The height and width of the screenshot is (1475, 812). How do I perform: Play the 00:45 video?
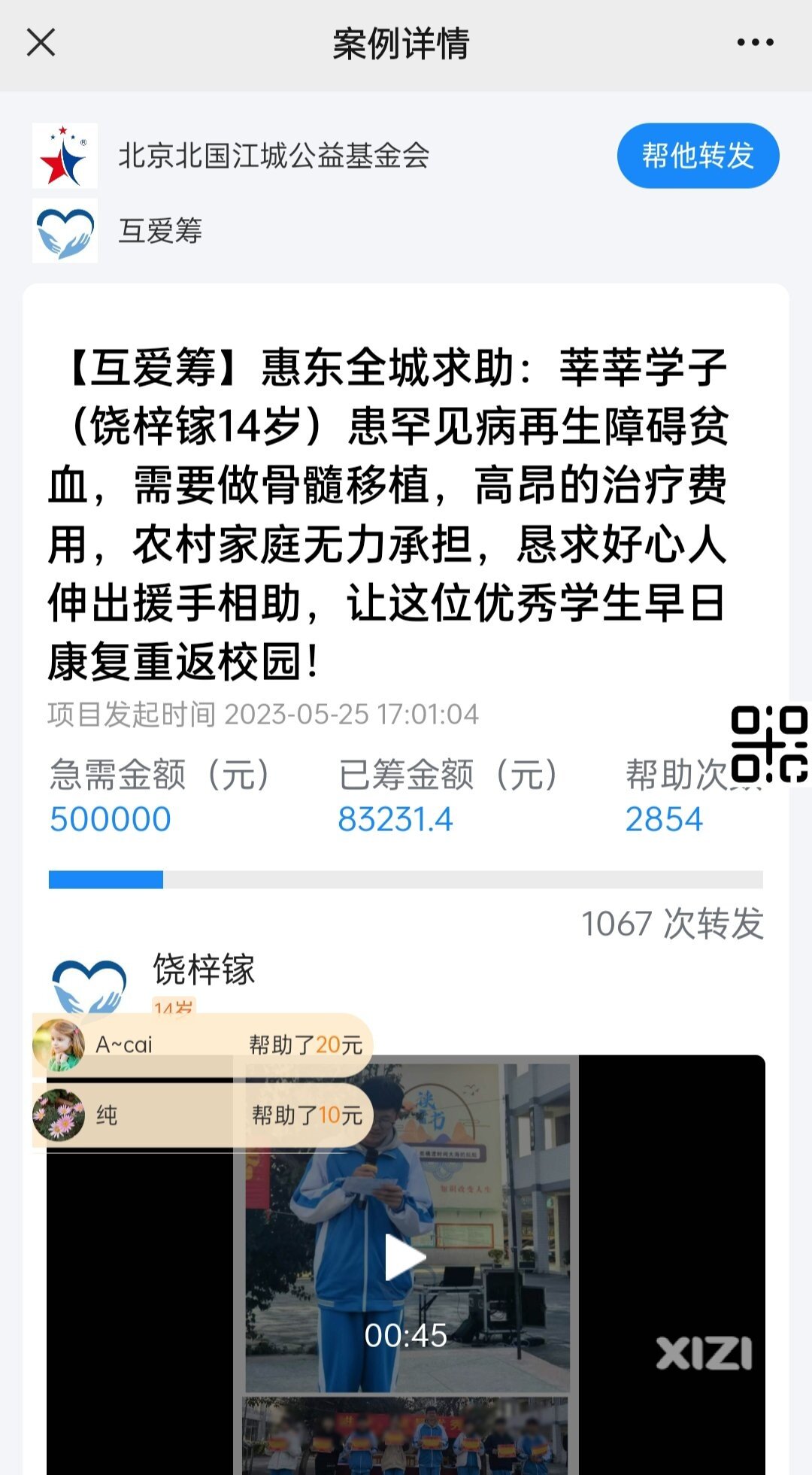pyautogui.click(x=406, y=1258)
